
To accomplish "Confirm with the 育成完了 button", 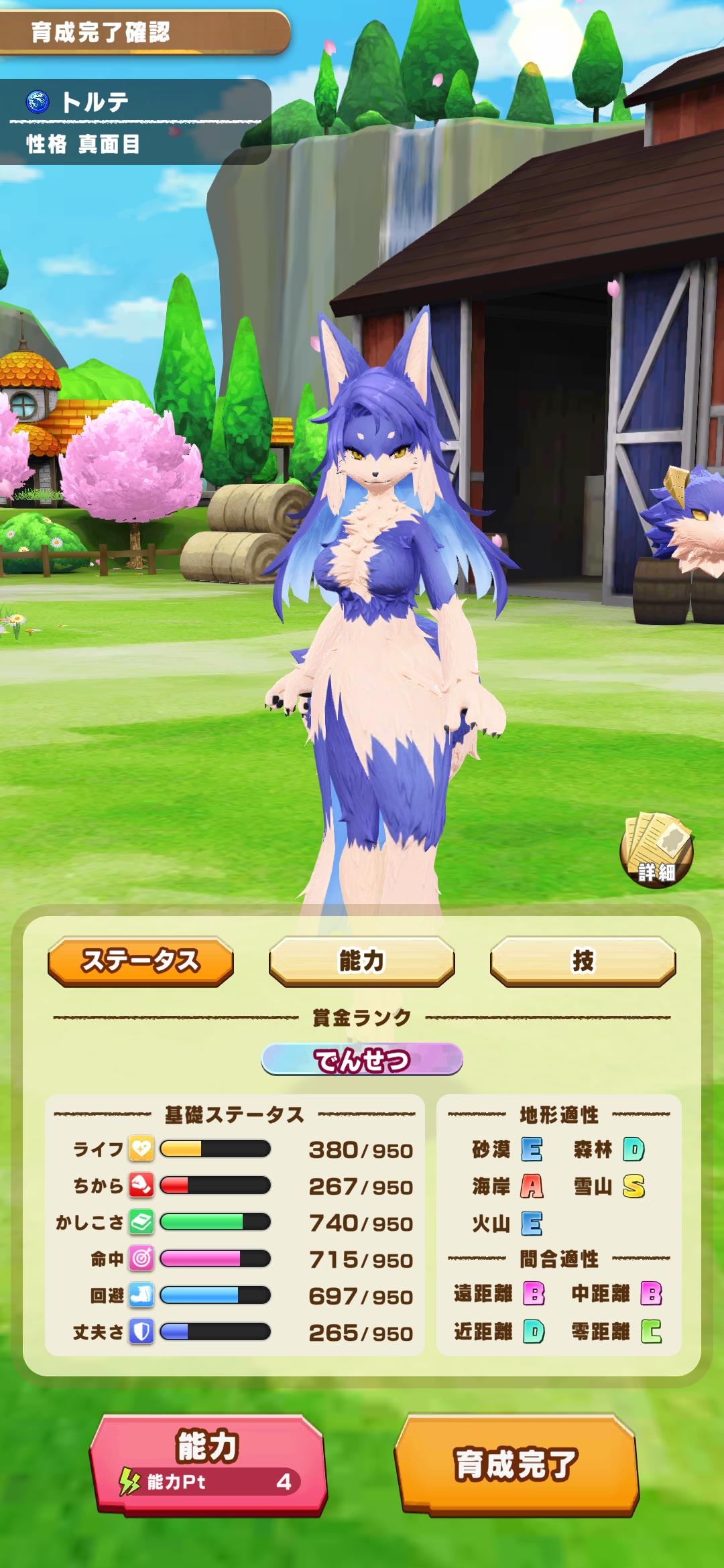I will pyautogui.click(x=516, y=1464).
